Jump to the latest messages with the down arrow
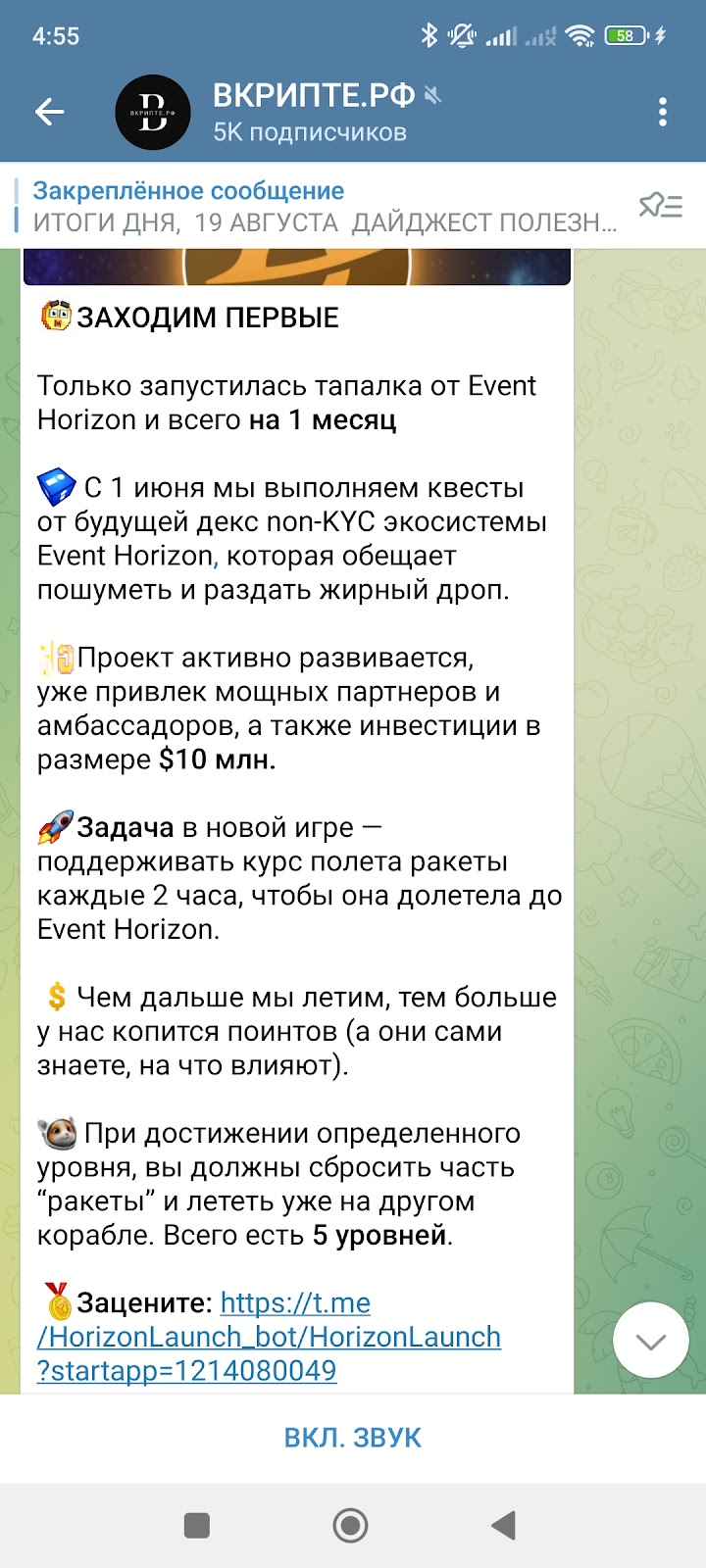 pos(650,1342)
